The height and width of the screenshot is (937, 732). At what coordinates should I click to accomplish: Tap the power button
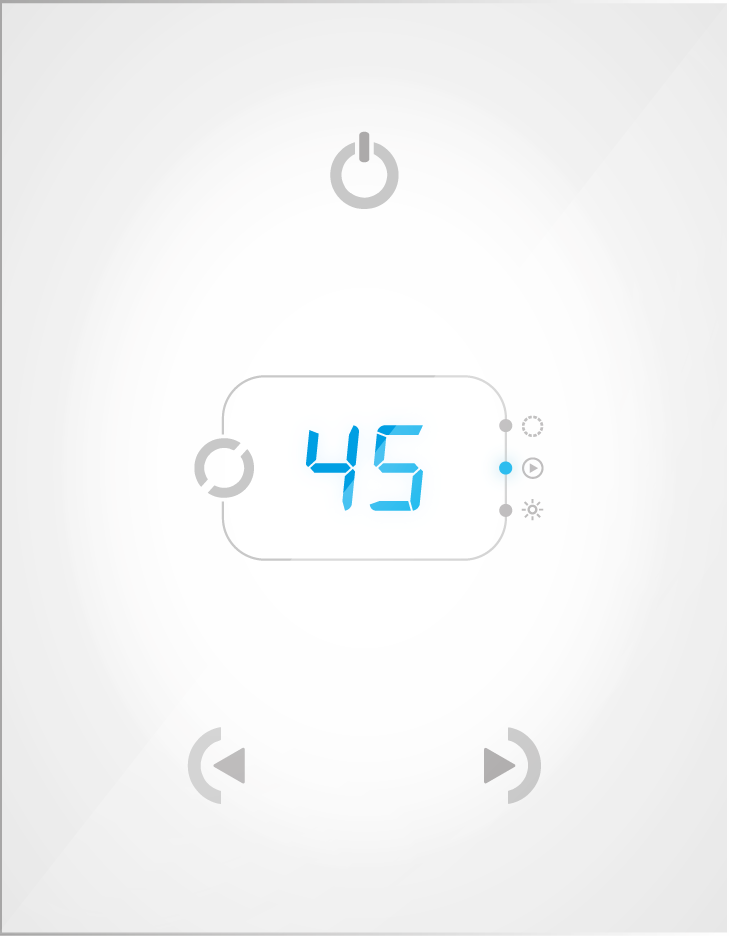coord(364,173)
